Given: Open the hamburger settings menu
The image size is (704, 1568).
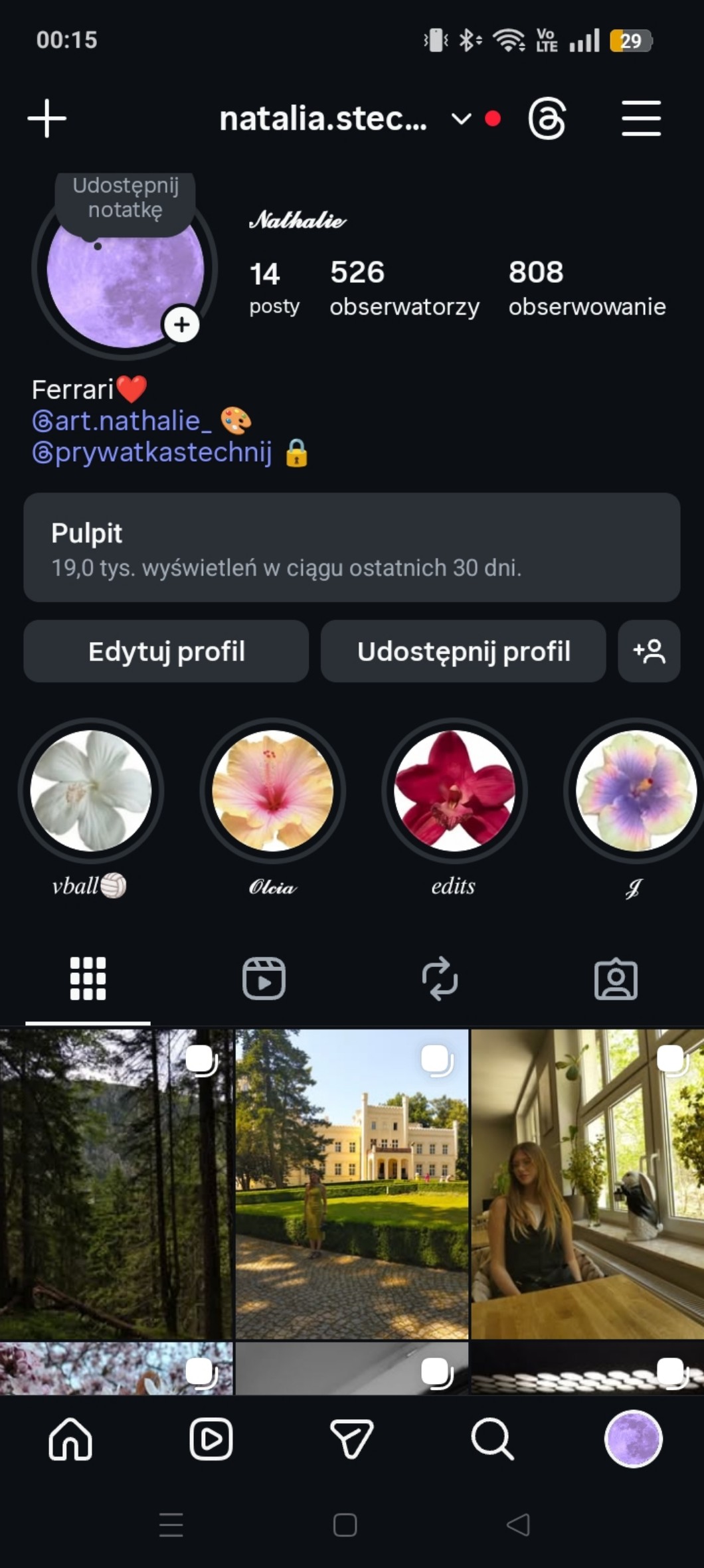Looking at the screenshot, I should click(641, 119).
